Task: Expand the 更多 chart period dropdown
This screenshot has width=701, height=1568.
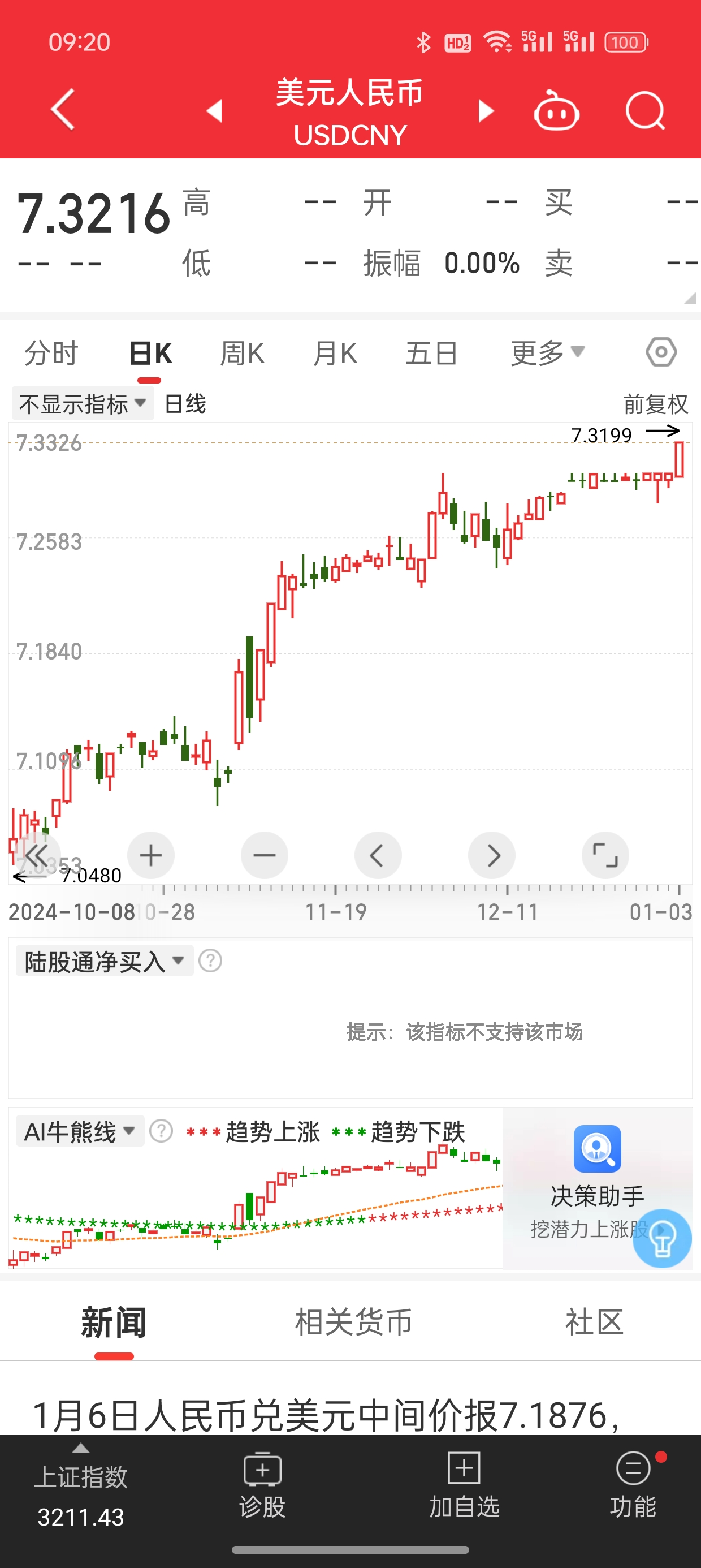Action: point(547,353)
